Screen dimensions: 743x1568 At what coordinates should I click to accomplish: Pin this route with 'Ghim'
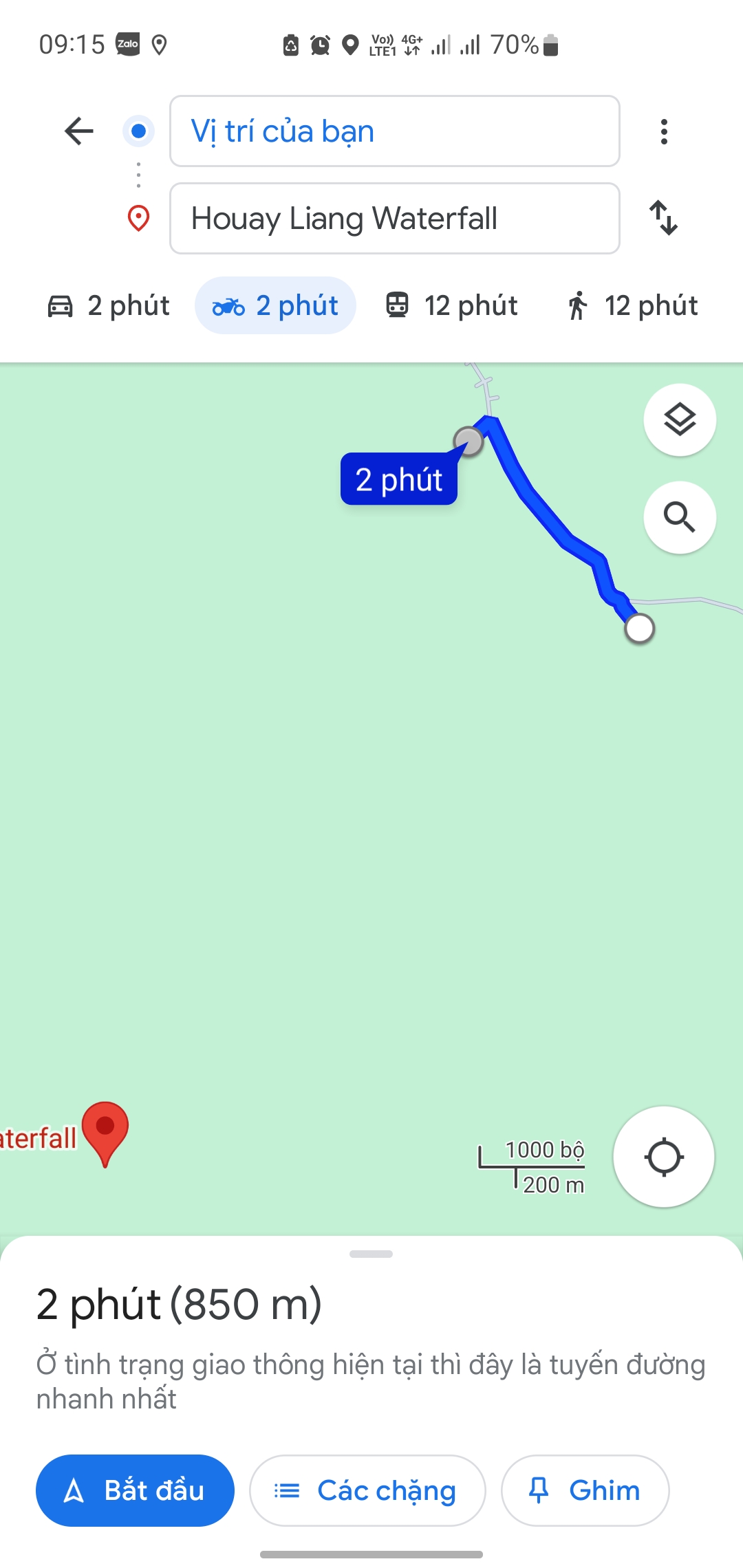click(585, 1490)
